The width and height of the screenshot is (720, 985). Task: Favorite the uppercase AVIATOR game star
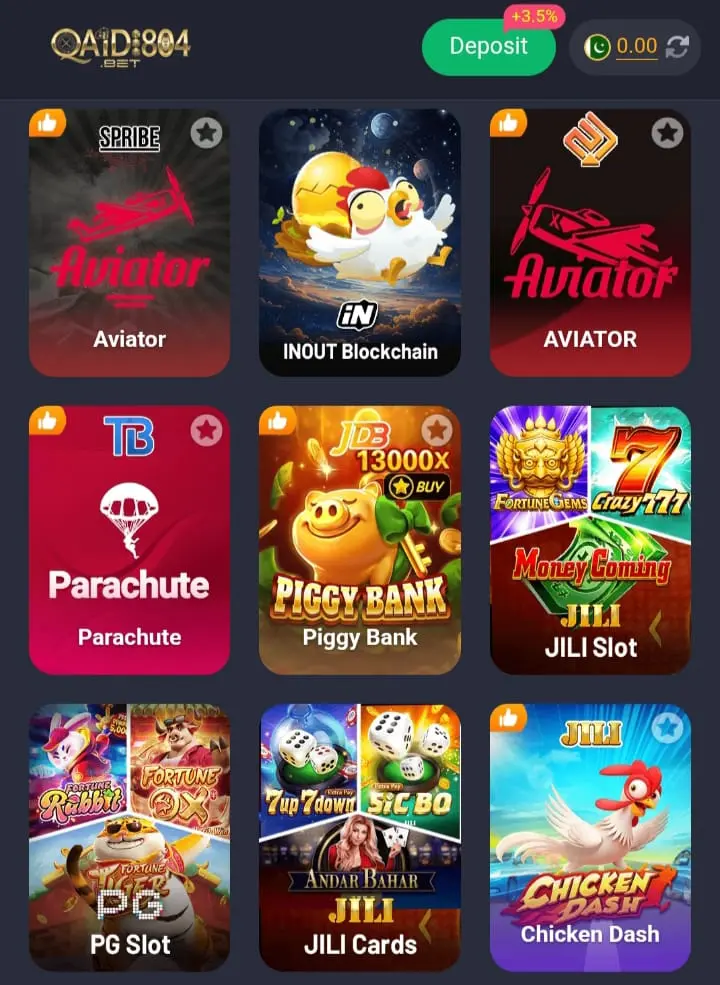[x=667, y=132]
